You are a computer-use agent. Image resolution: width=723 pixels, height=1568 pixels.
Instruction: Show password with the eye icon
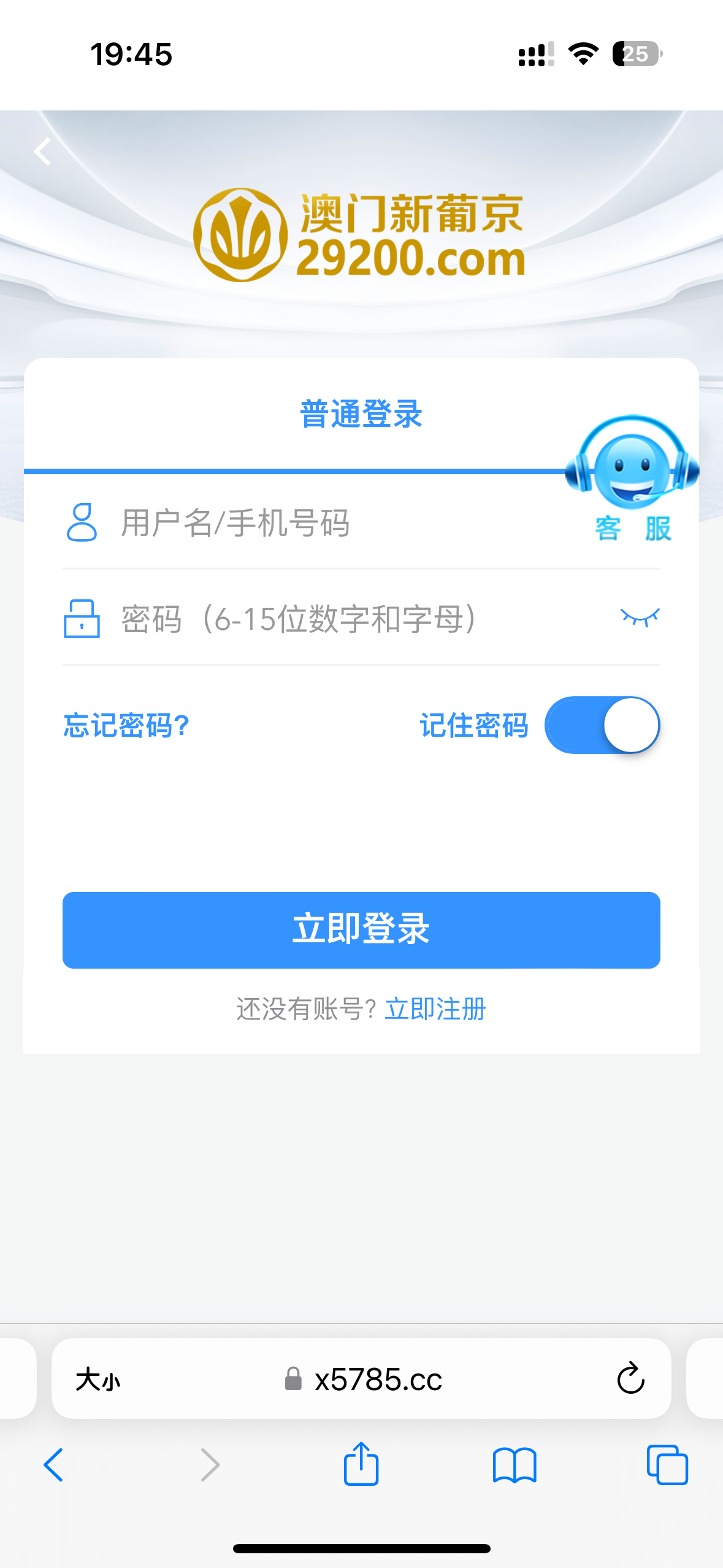click(640, 617)
